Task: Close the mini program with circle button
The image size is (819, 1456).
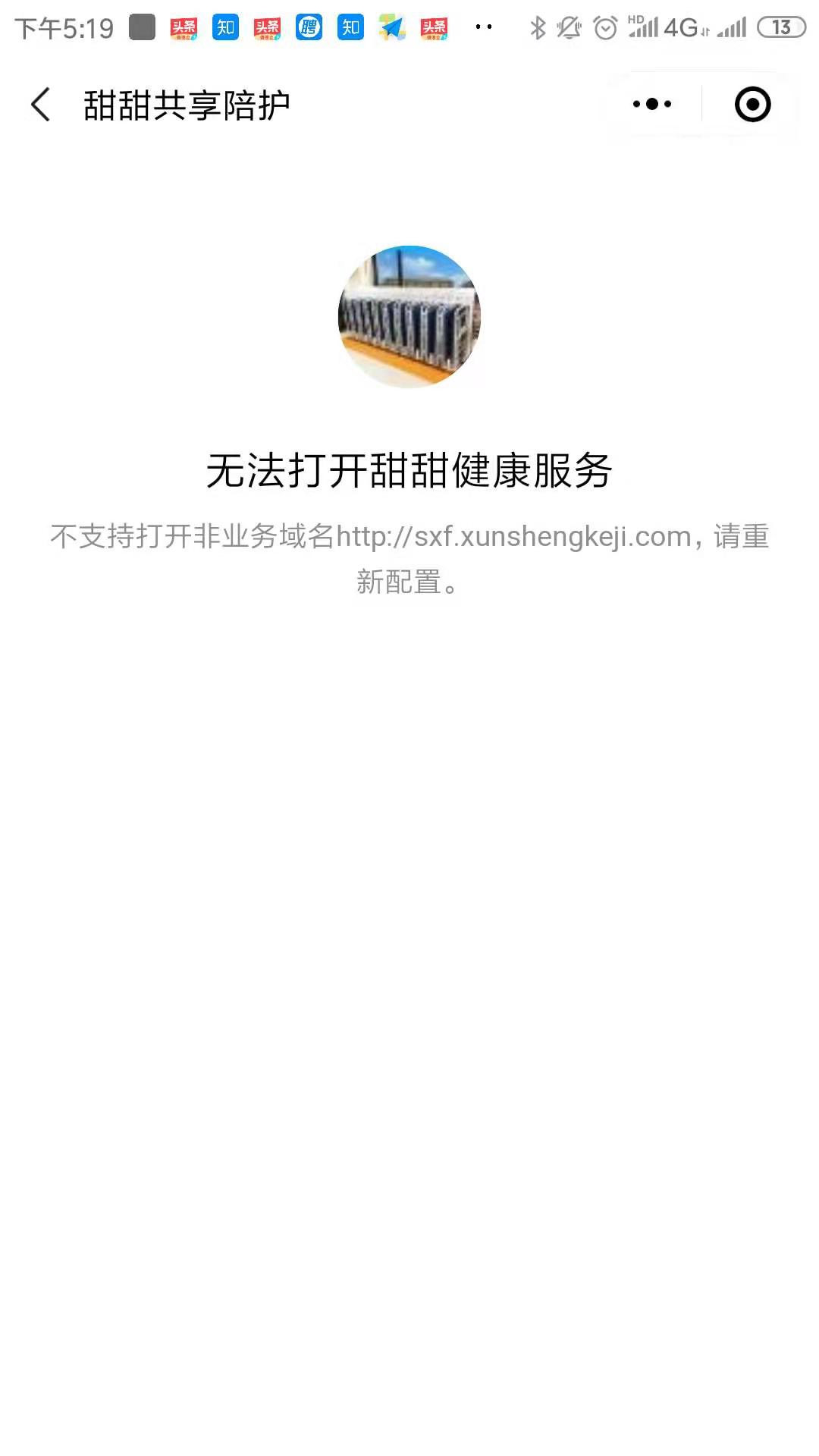Action: pos(752,105)
